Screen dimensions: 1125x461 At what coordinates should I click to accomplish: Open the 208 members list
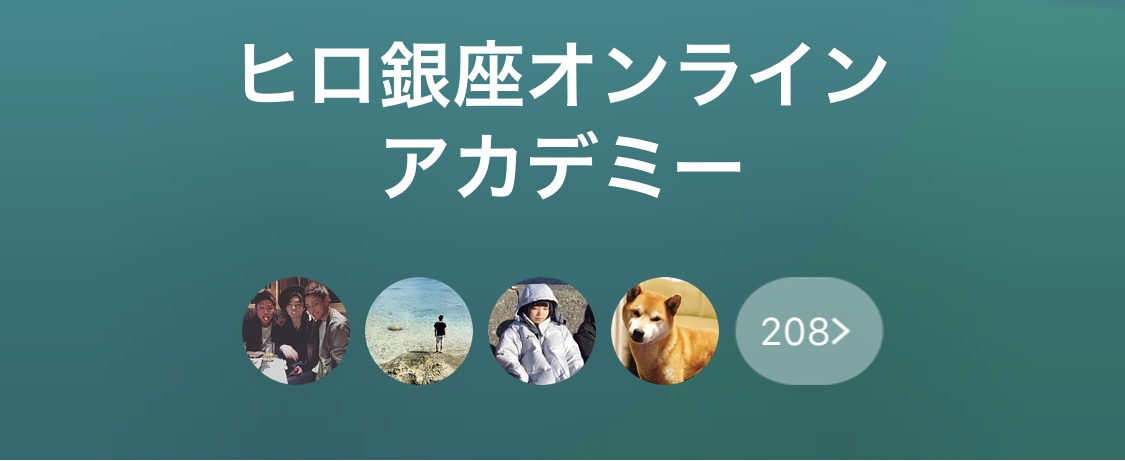(x=808, y=332)
